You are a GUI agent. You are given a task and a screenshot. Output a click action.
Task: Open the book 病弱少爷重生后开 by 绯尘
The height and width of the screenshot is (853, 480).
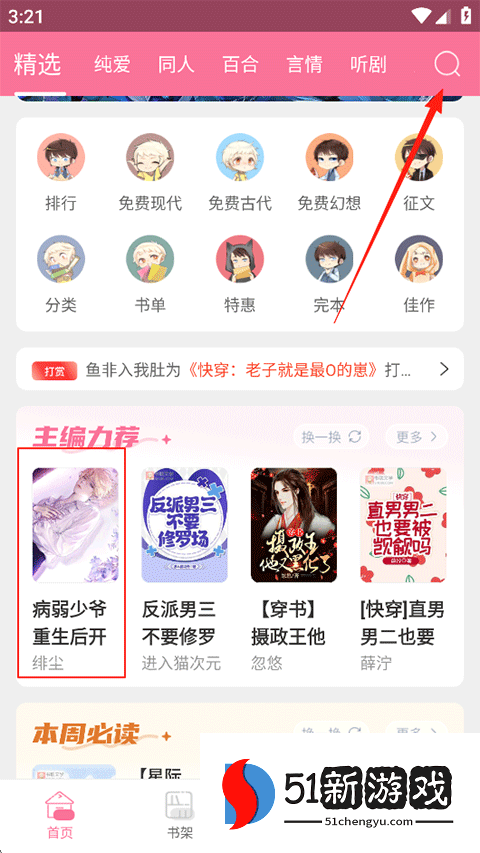tap(71, 563)
